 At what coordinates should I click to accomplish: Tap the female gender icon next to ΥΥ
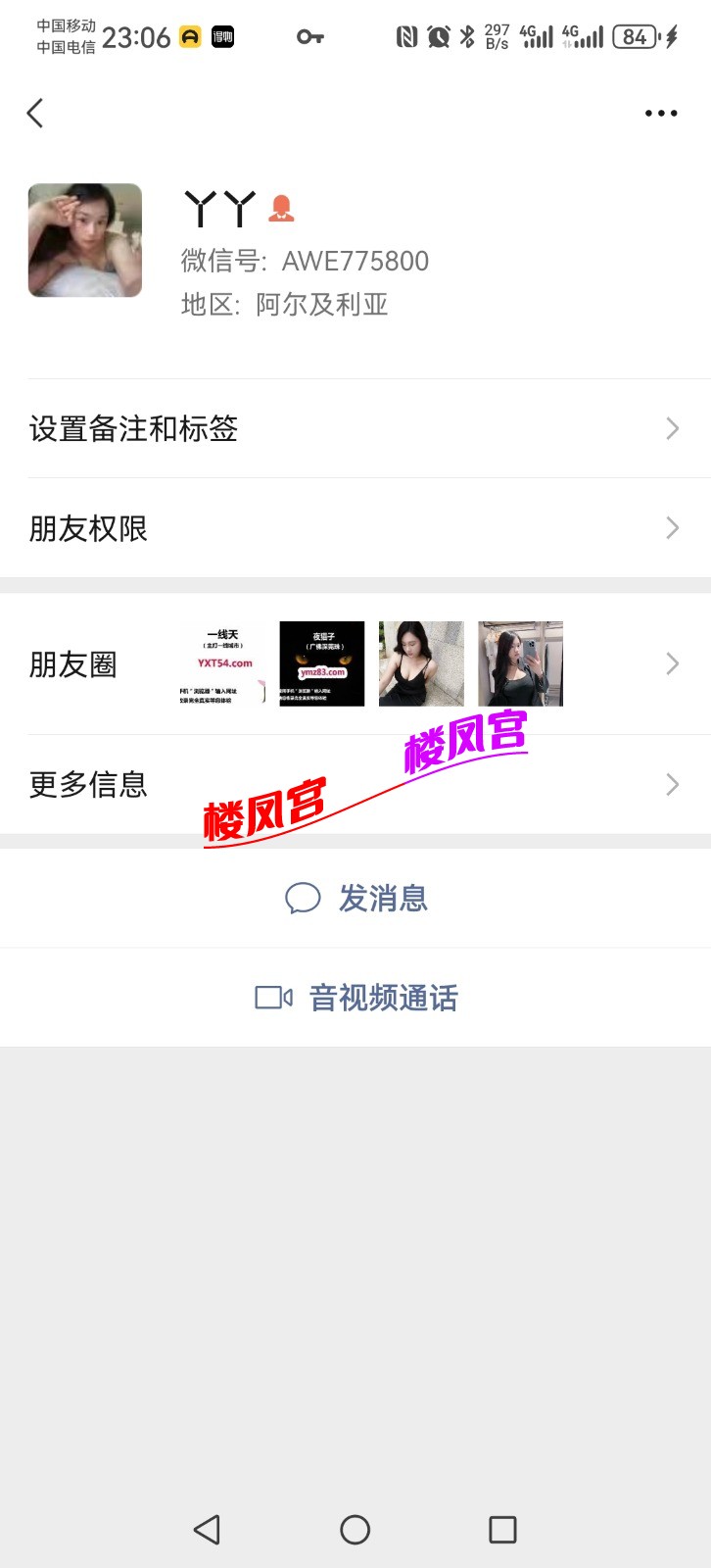point(281,207)
